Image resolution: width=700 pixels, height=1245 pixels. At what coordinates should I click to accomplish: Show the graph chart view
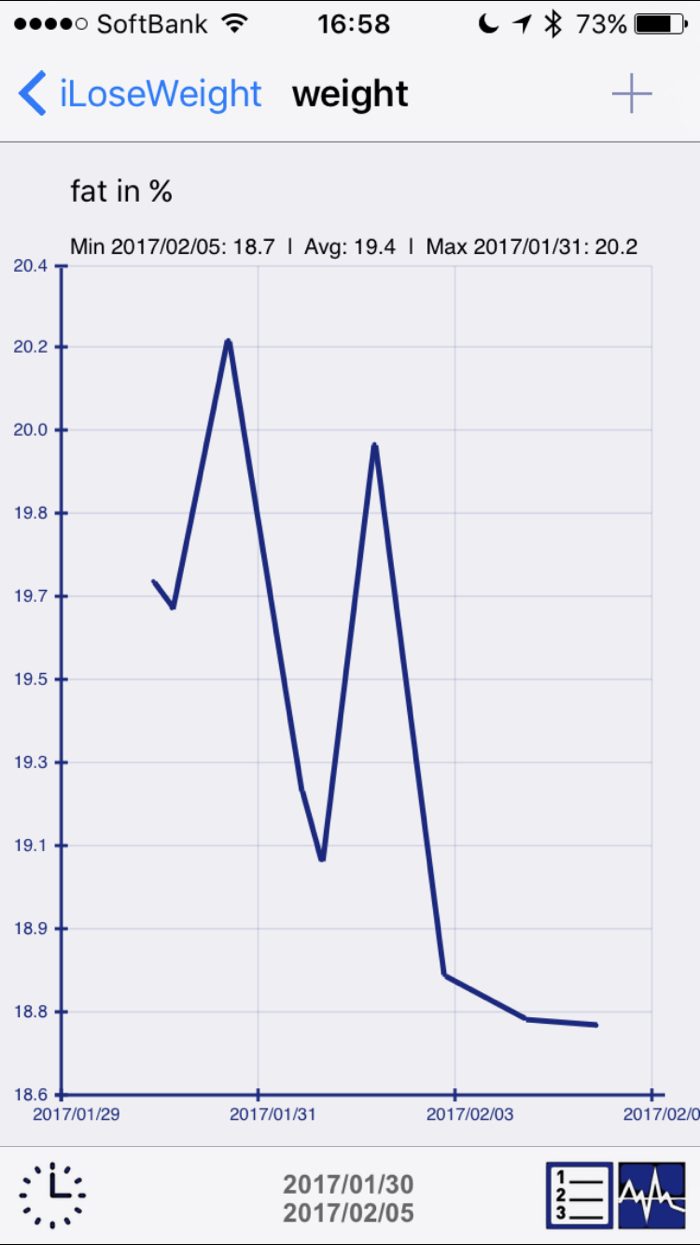(652, 1196)
